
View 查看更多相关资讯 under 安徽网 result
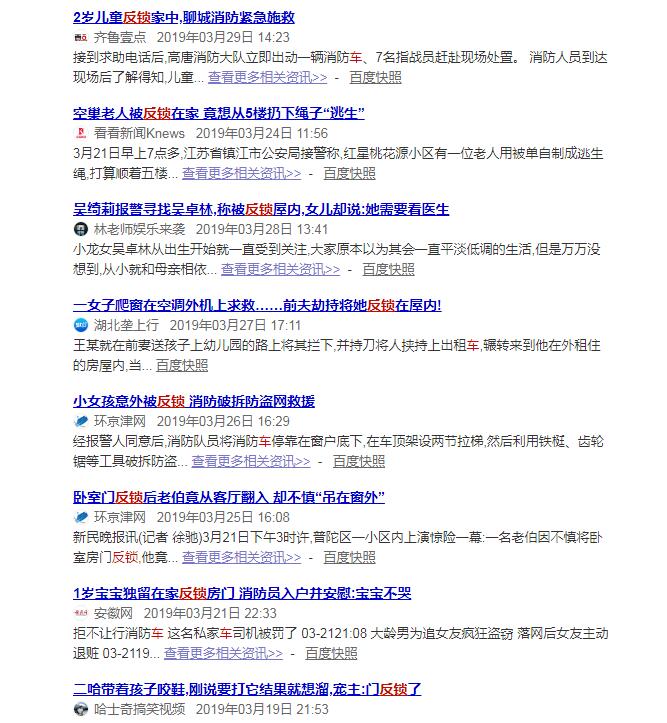click(x=223, y=653)
